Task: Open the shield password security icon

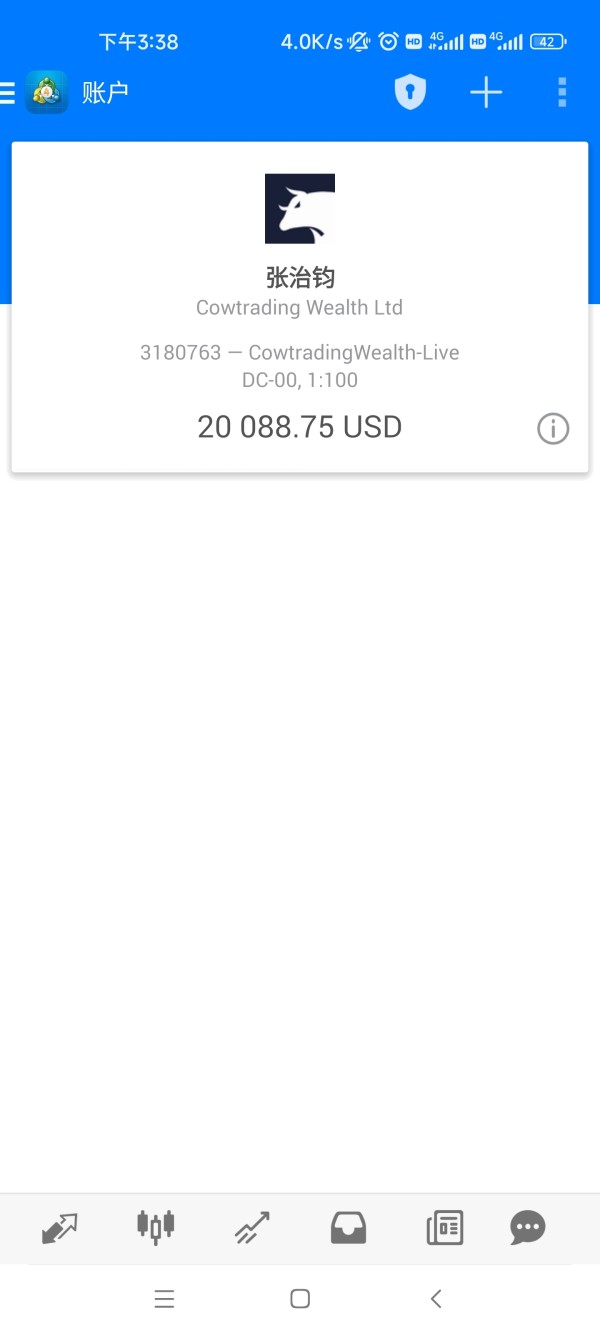Action: point(410,93)
